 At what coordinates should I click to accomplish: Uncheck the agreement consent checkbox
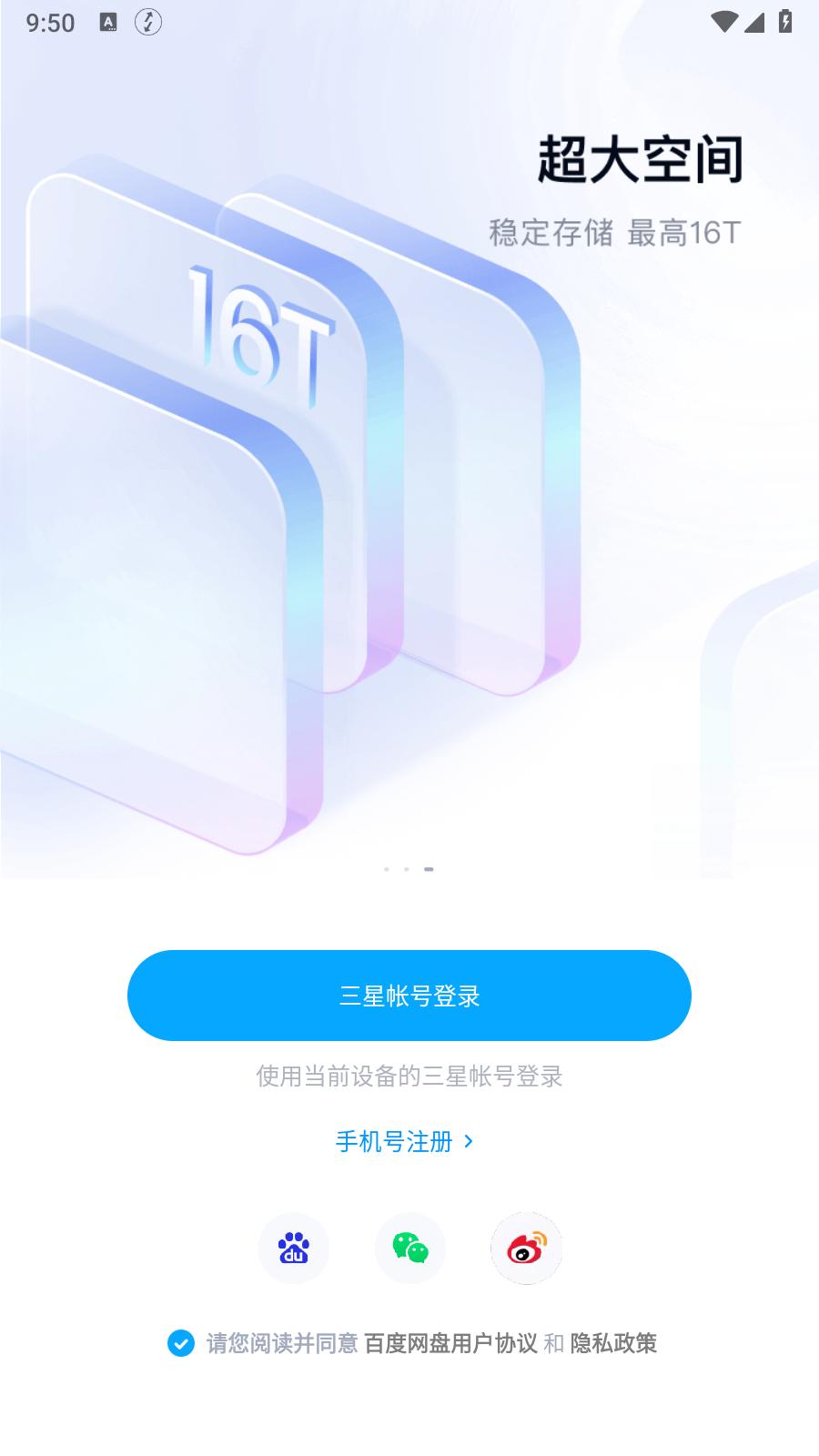[181, 1343]
